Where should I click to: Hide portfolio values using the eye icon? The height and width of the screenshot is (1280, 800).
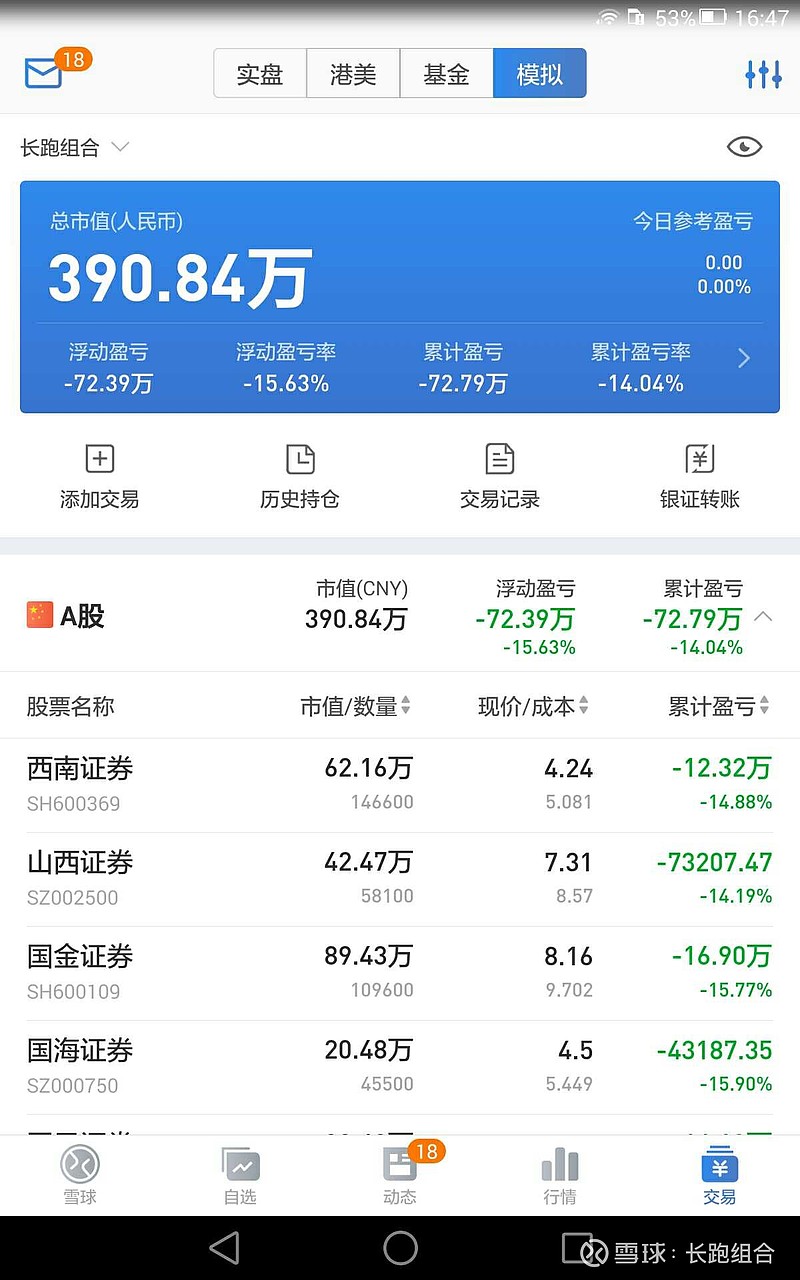pyautogui.click(x=744, y=146)
